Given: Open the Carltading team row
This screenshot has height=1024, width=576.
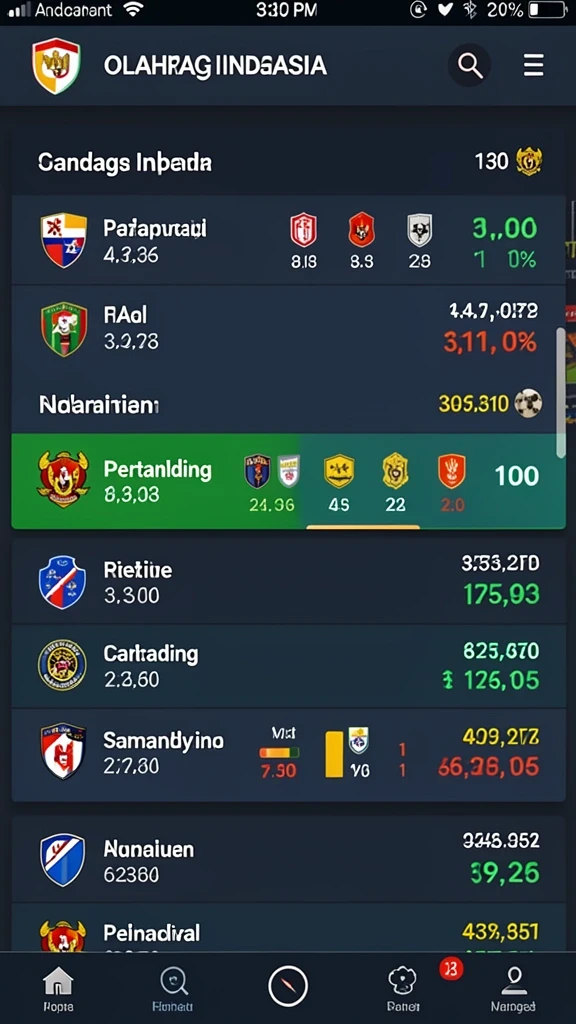Looking at the screenshot, I should (x=288, y=666).
